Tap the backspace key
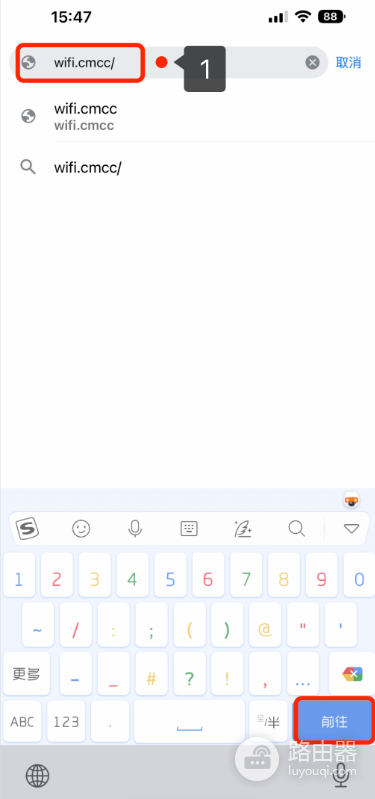The image size is (375, 799). point(351,674)
